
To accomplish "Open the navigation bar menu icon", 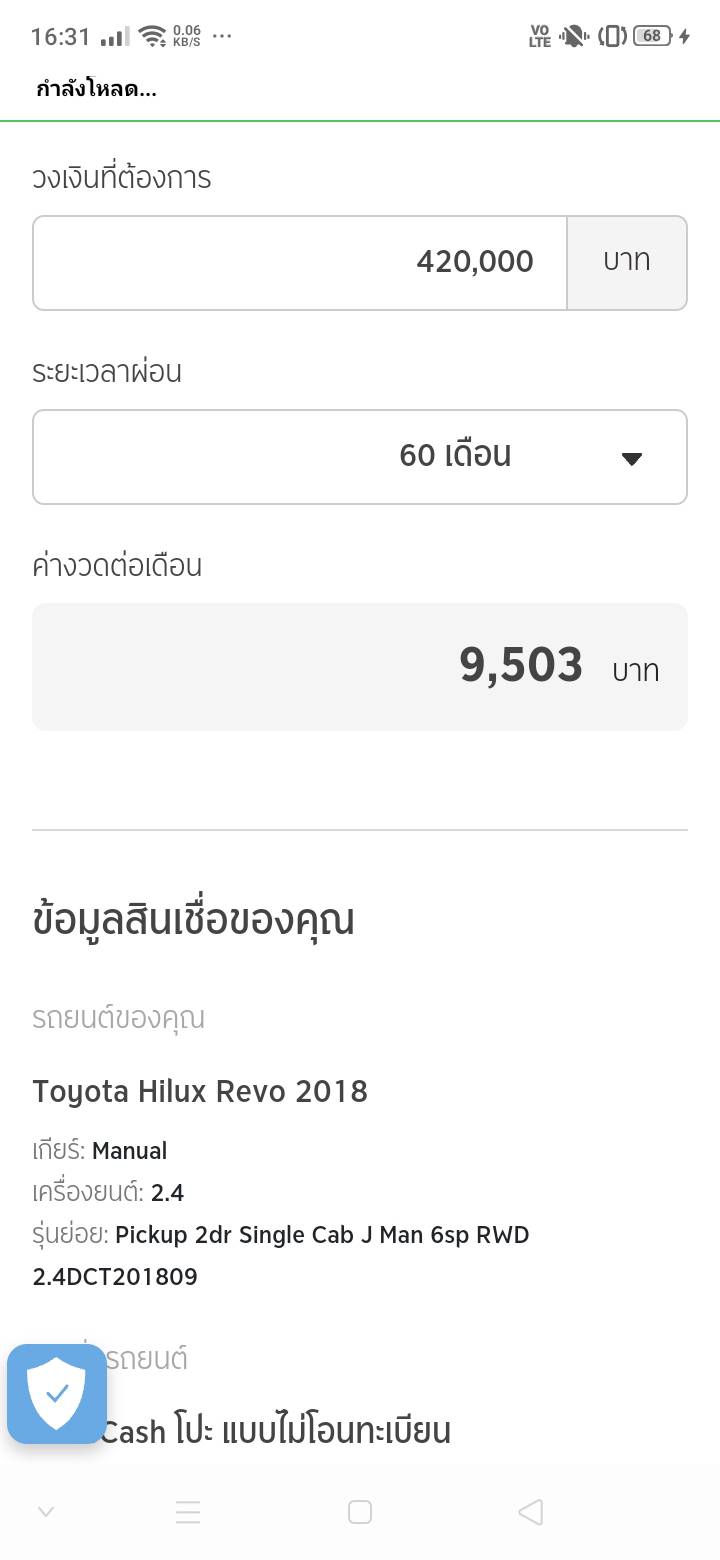I will point(188,1512).
